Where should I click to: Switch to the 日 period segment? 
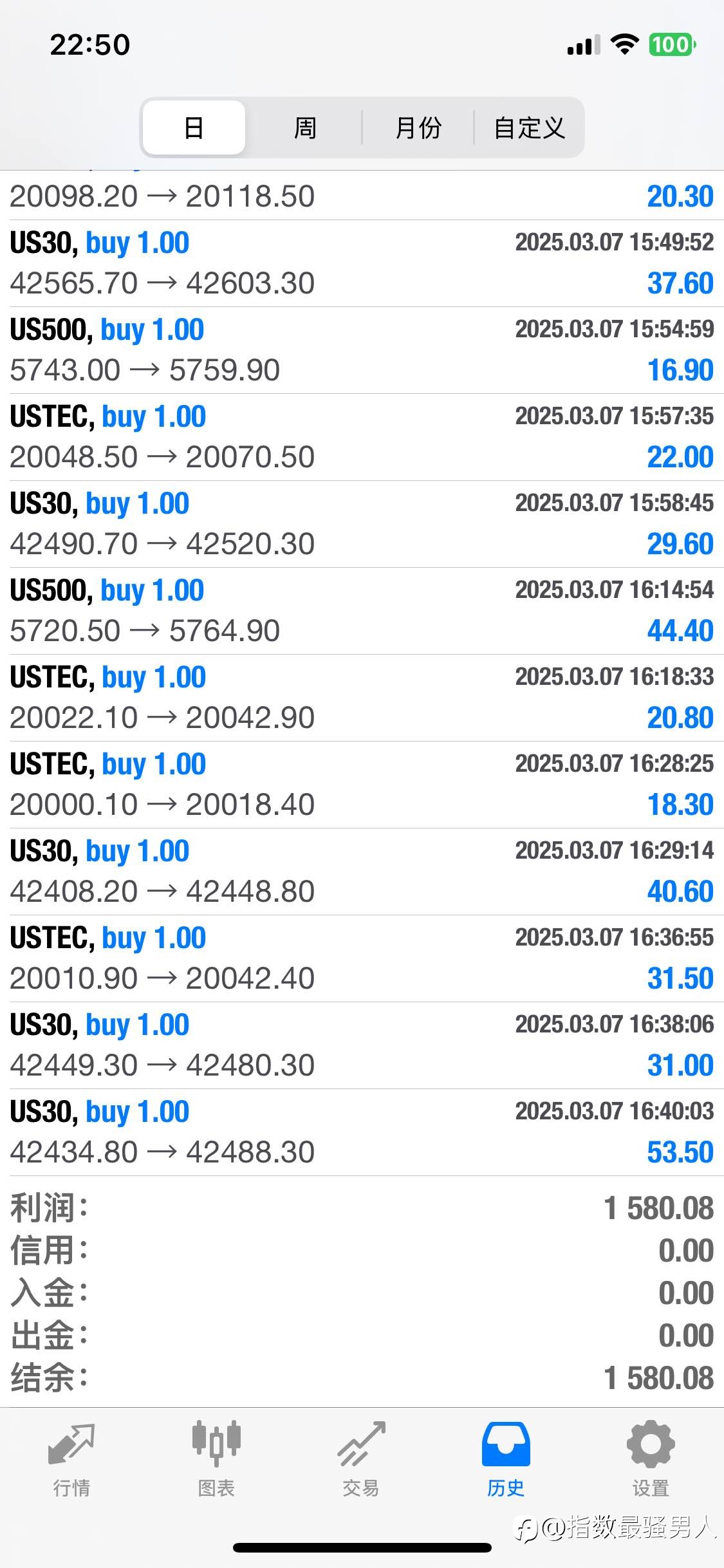194,127
